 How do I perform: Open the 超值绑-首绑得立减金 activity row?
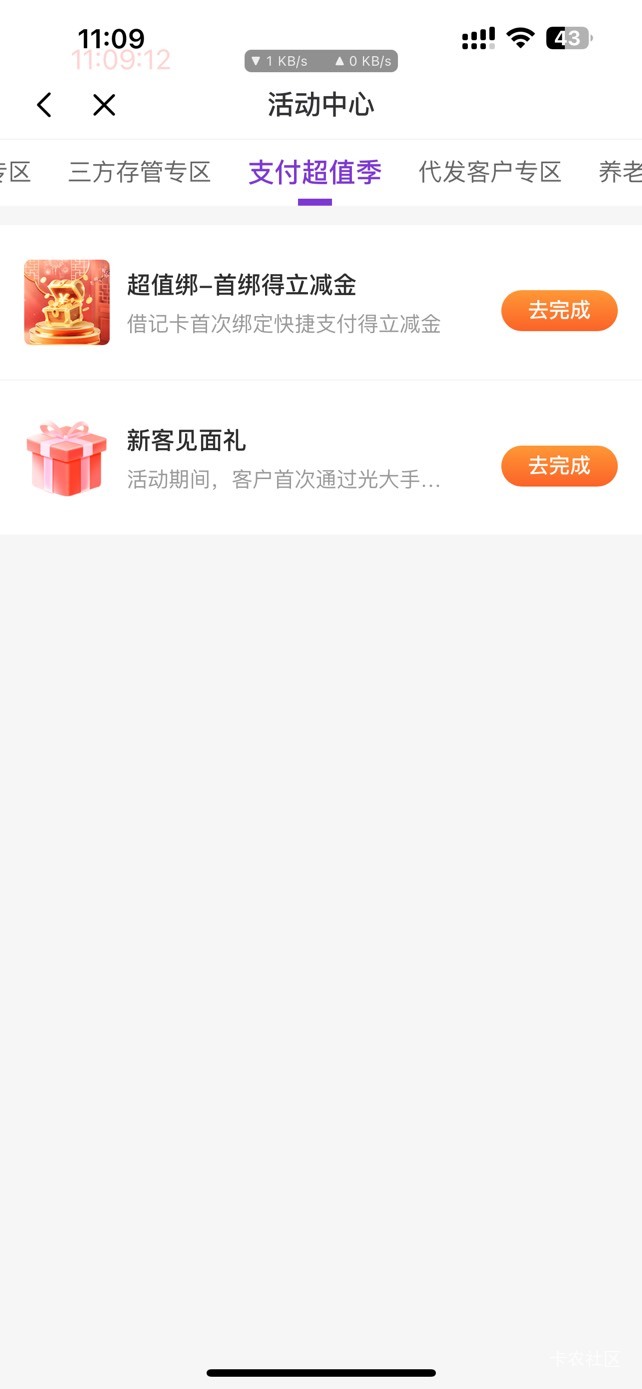(283, 302)
